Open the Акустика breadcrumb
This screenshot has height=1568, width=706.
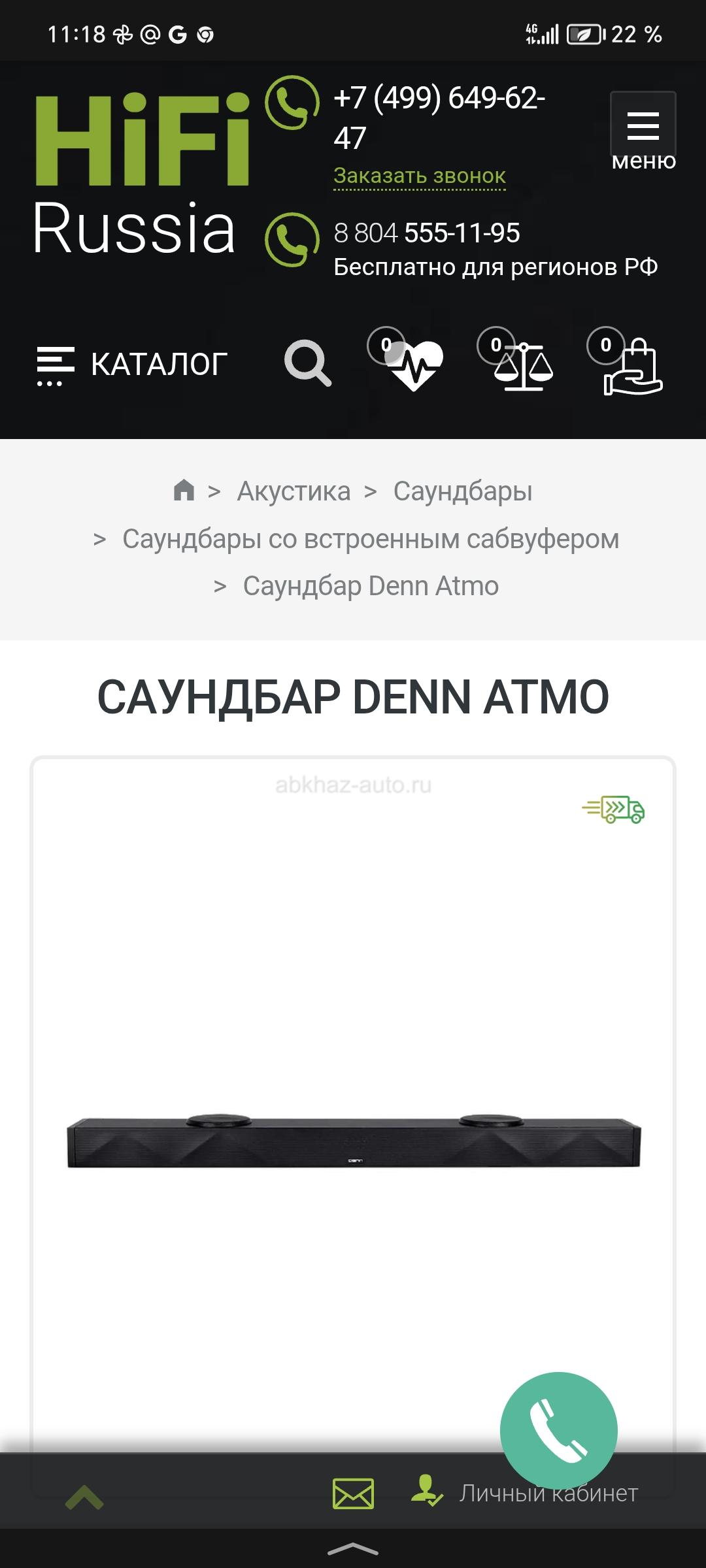tap(294, 491)
